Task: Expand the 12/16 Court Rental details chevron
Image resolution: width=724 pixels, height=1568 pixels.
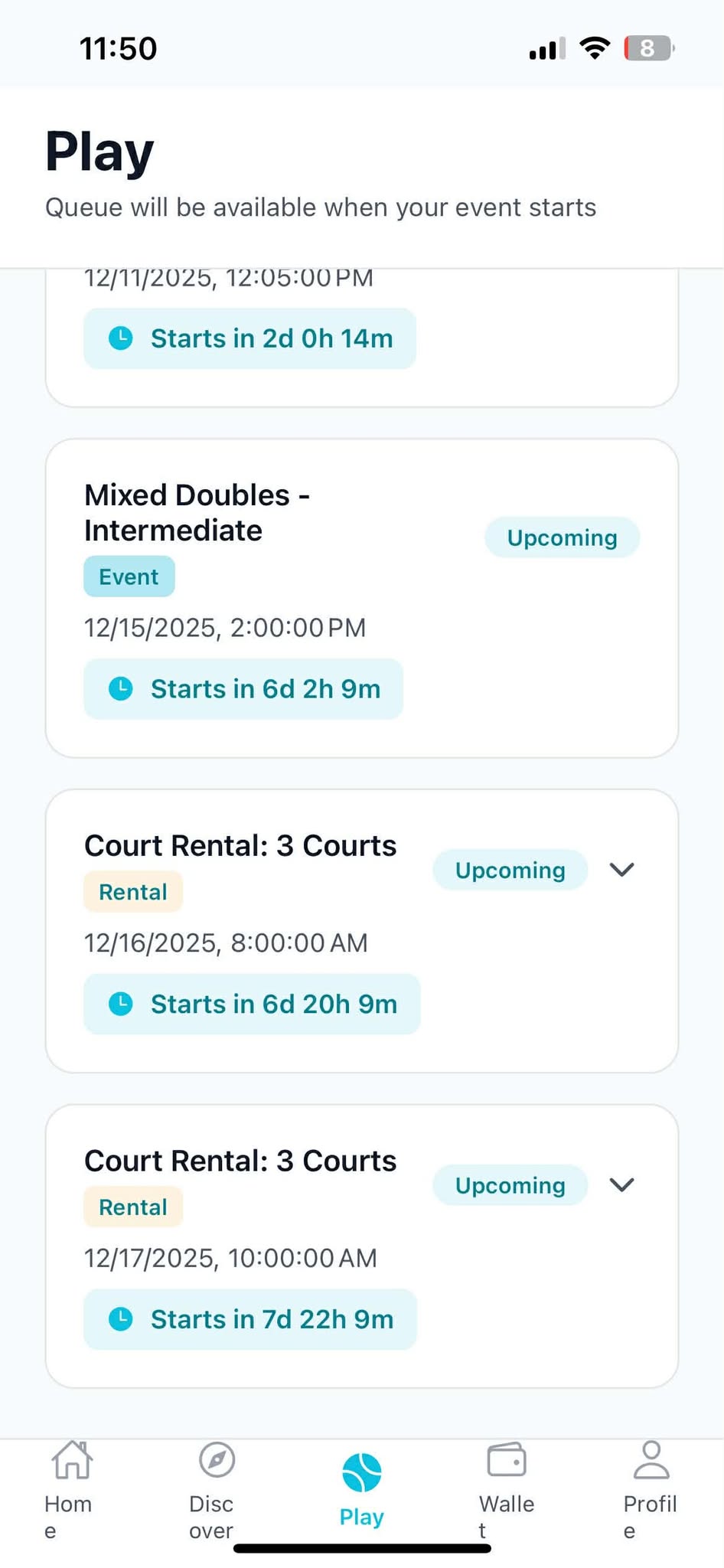Action: pyautogui.click(x=621, y=870)
